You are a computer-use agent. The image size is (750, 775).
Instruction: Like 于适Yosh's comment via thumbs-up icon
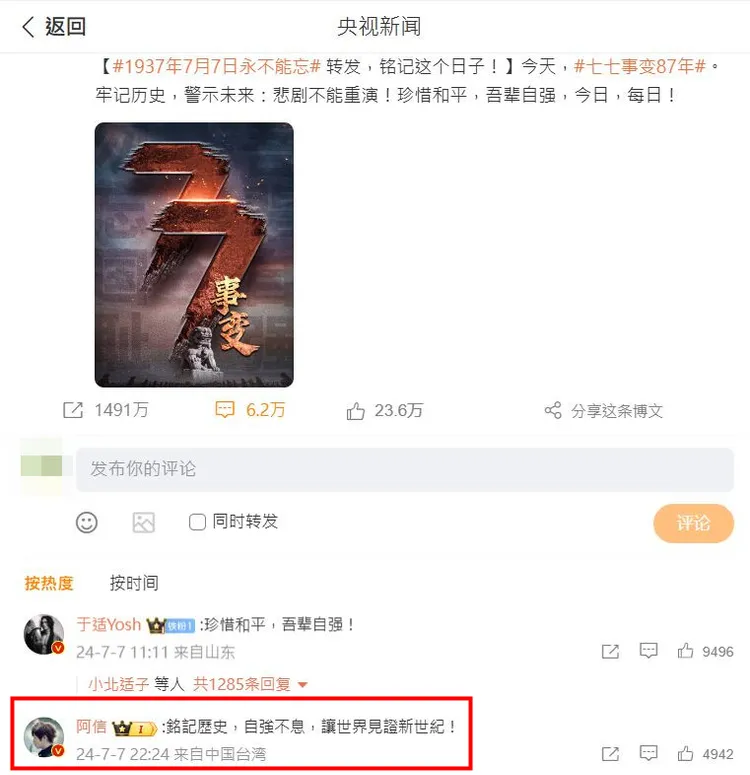(686, 651)
